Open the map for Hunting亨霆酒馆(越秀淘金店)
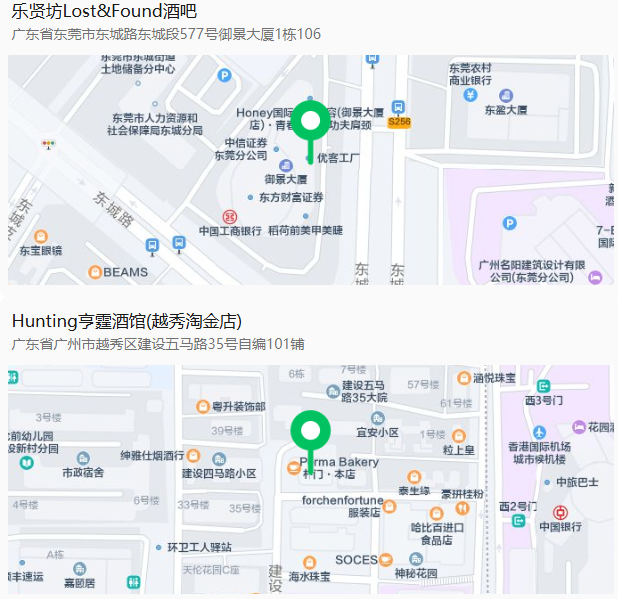The width and height of the screenshot is (618, 599). coord(310,478)
